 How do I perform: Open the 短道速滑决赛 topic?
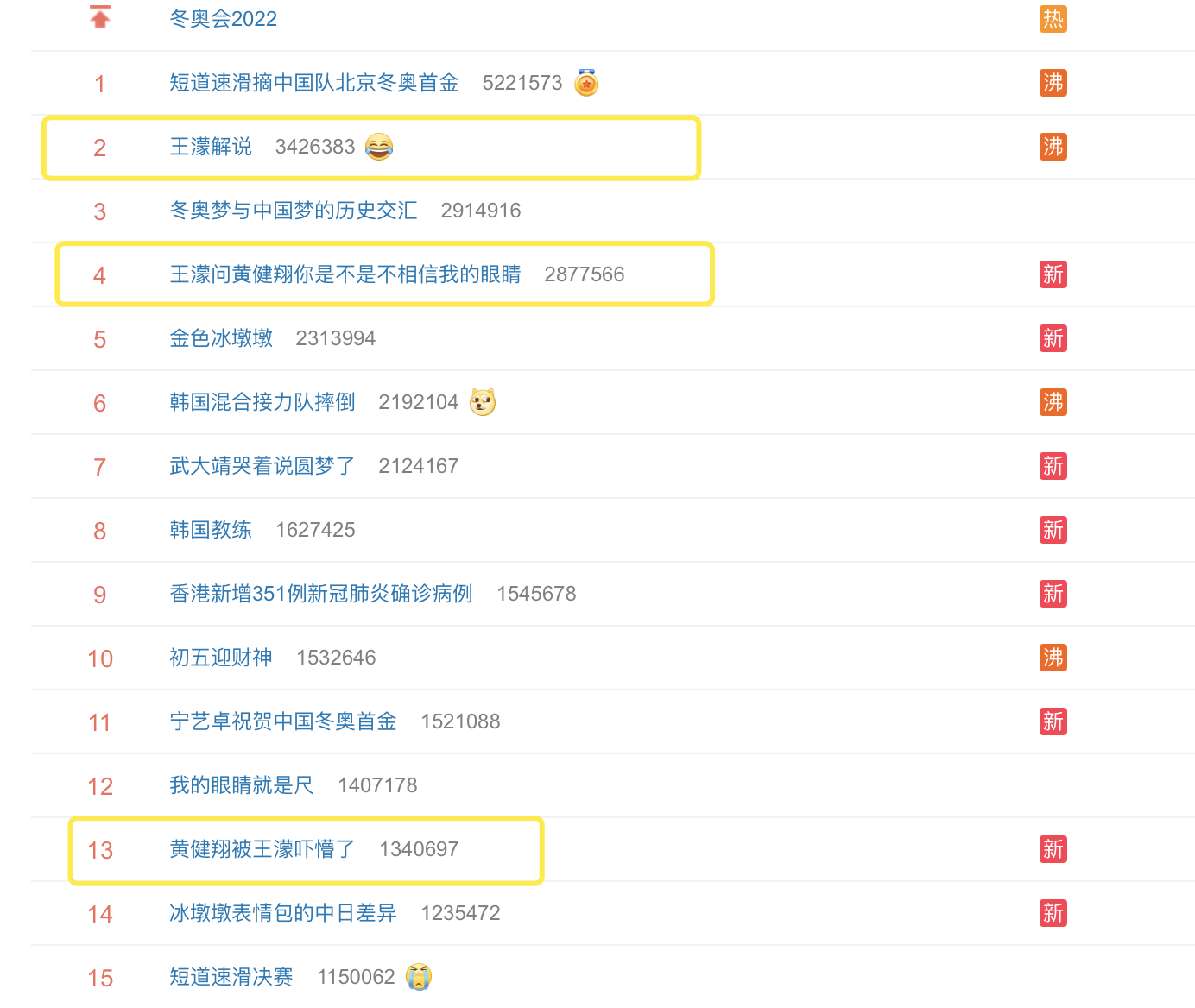231,977
